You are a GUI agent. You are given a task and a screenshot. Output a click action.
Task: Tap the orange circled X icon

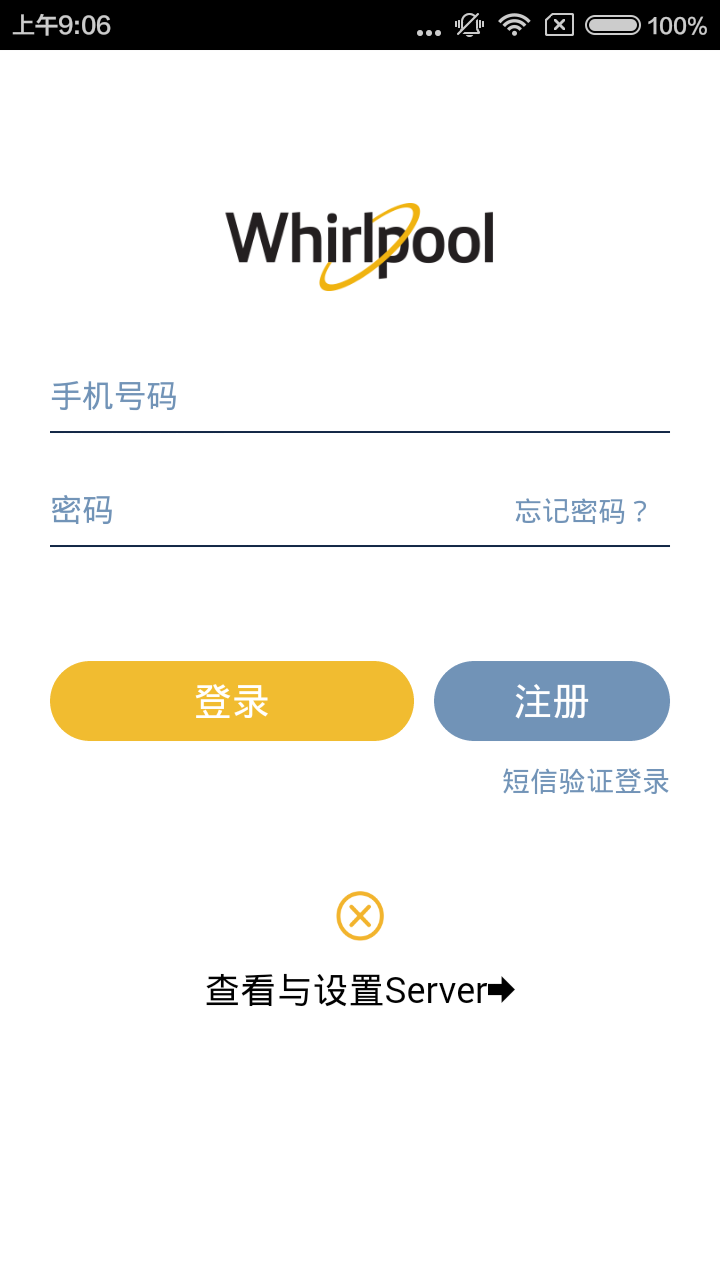coord(360,916)
